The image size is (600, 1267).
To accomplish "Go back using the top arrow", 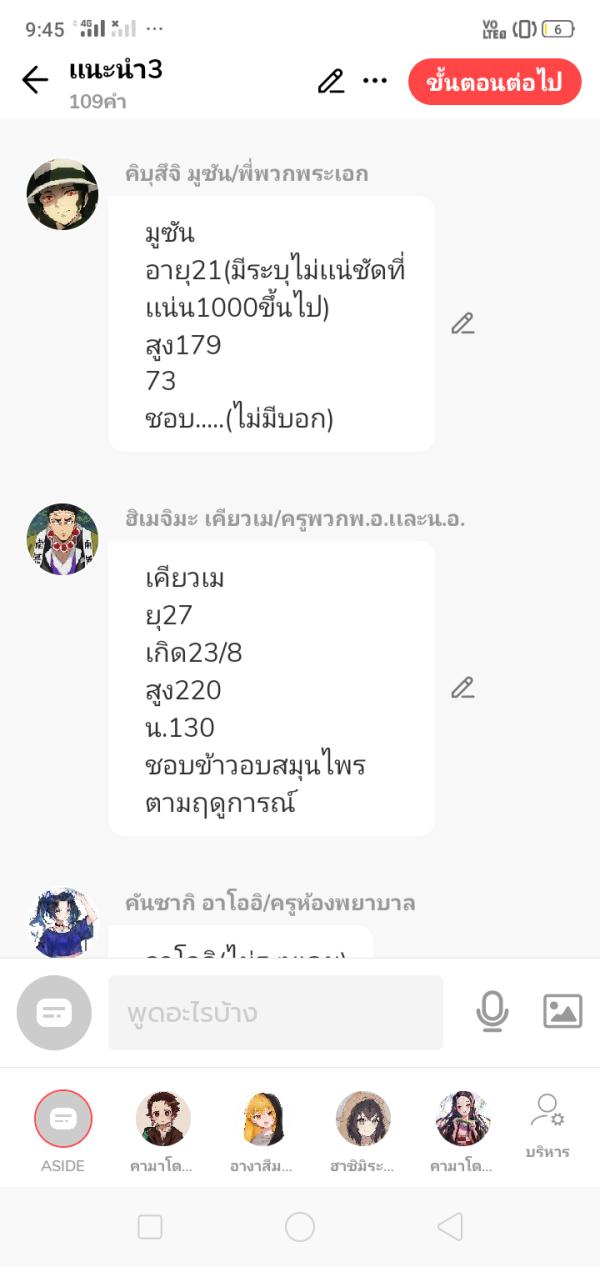I will 35,80.
